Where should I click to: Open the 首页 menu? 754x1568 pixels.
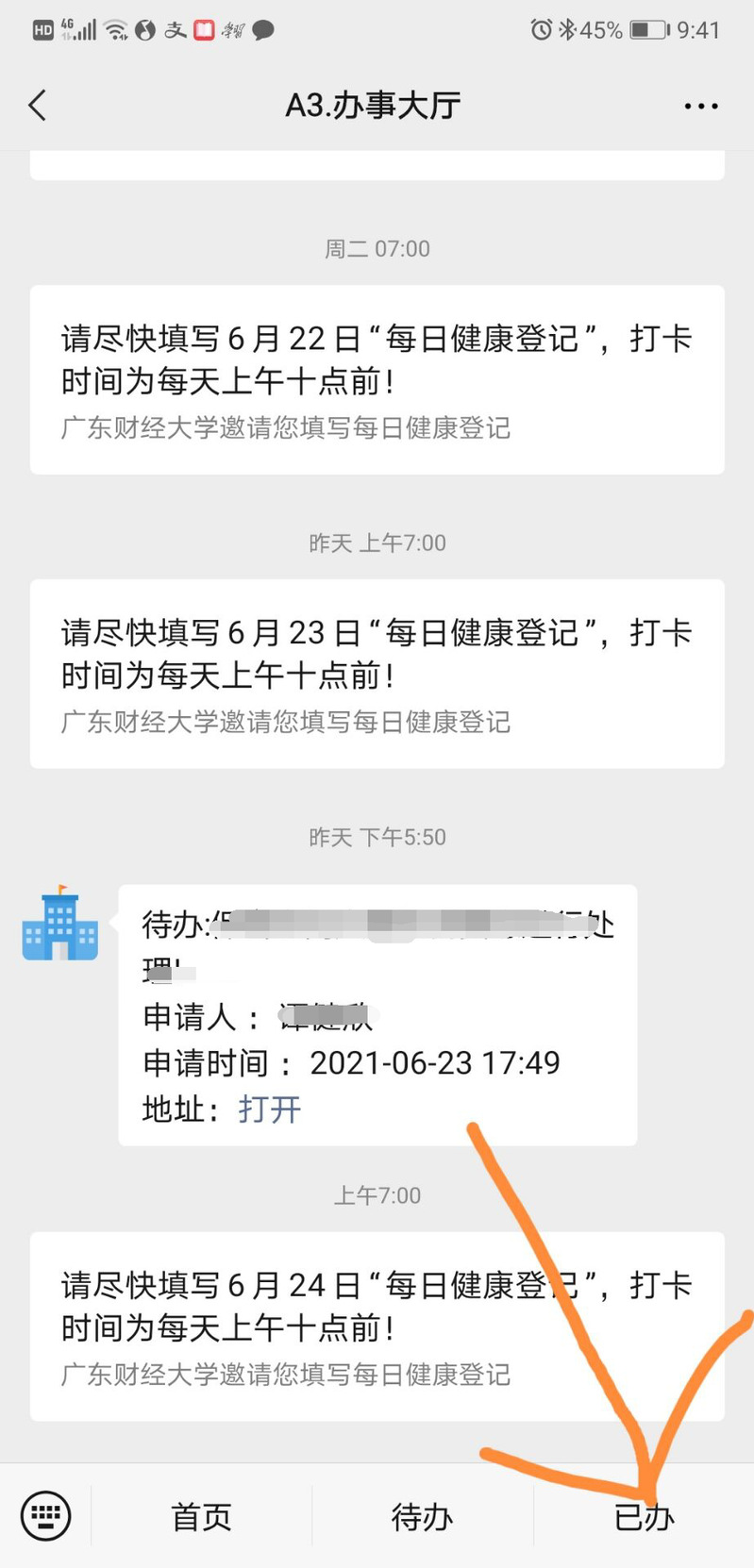coord(201,1517)
